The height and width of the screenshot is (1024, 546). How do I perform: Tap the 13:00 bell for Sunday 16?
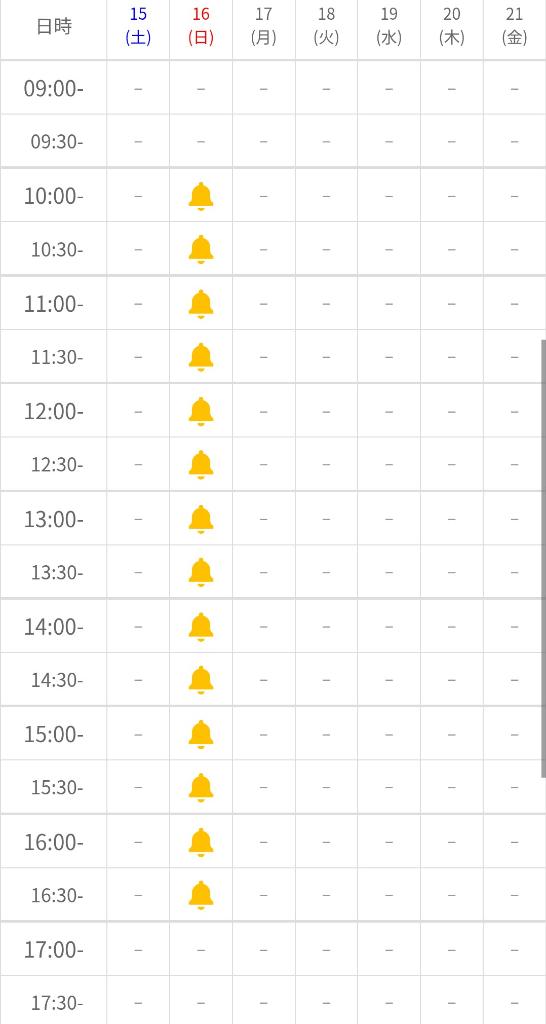click(201, 519)
